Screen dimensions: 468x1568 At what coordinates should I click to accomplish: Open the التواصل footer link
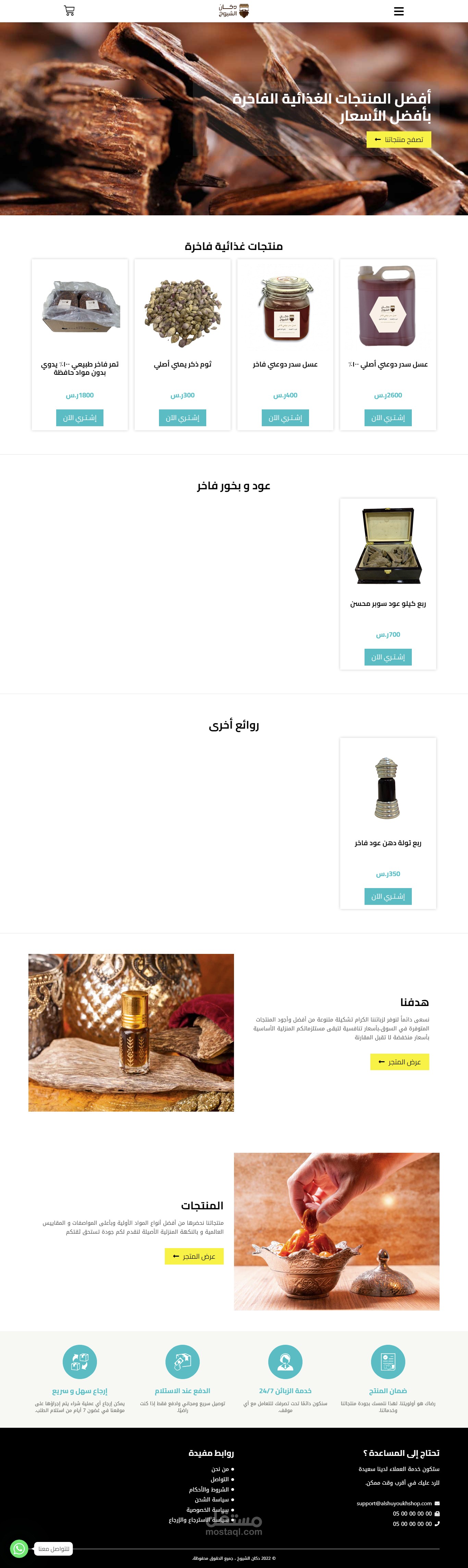pyautogui.click(x=219, y=1479)
